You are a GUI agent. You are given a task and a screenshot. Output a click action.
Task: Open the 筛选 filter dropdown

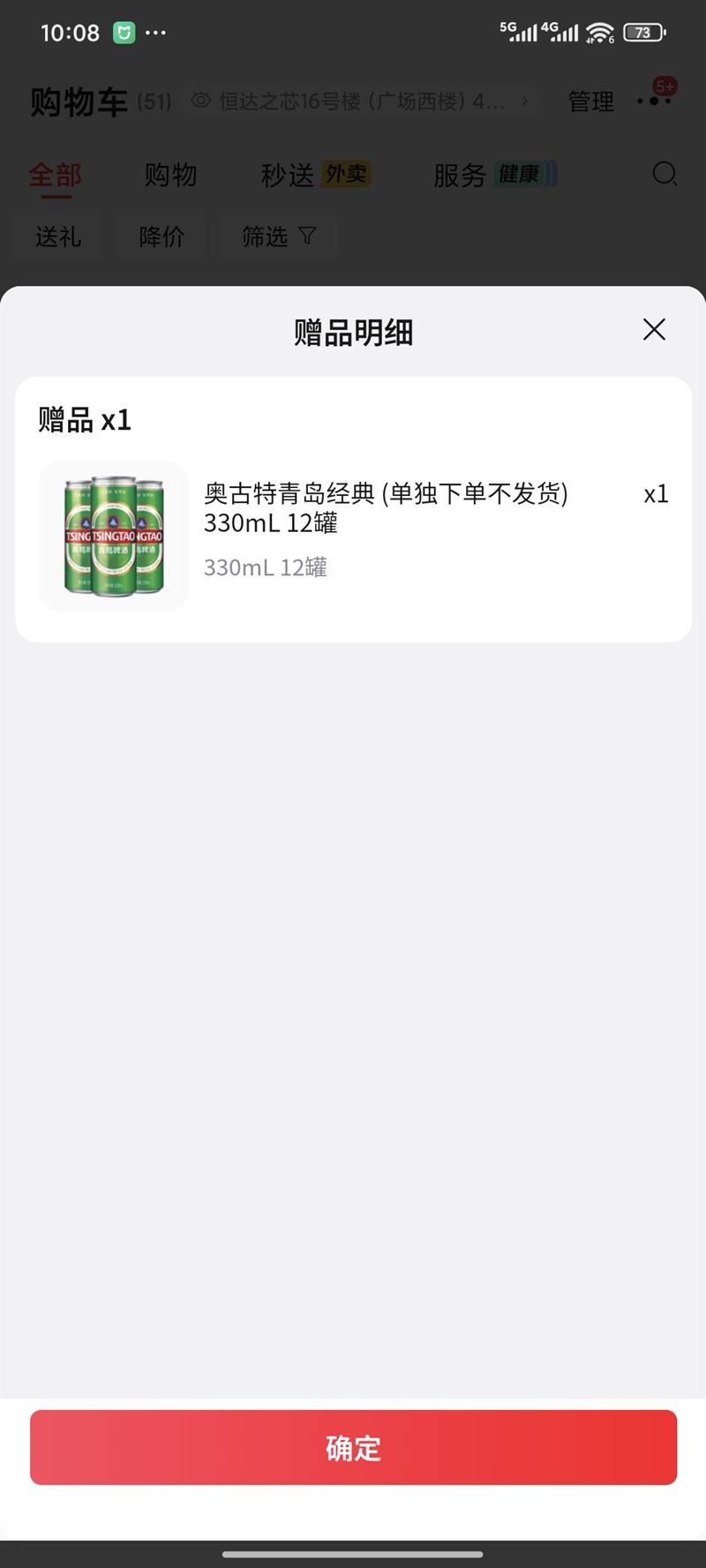click(x=278, y=236)
